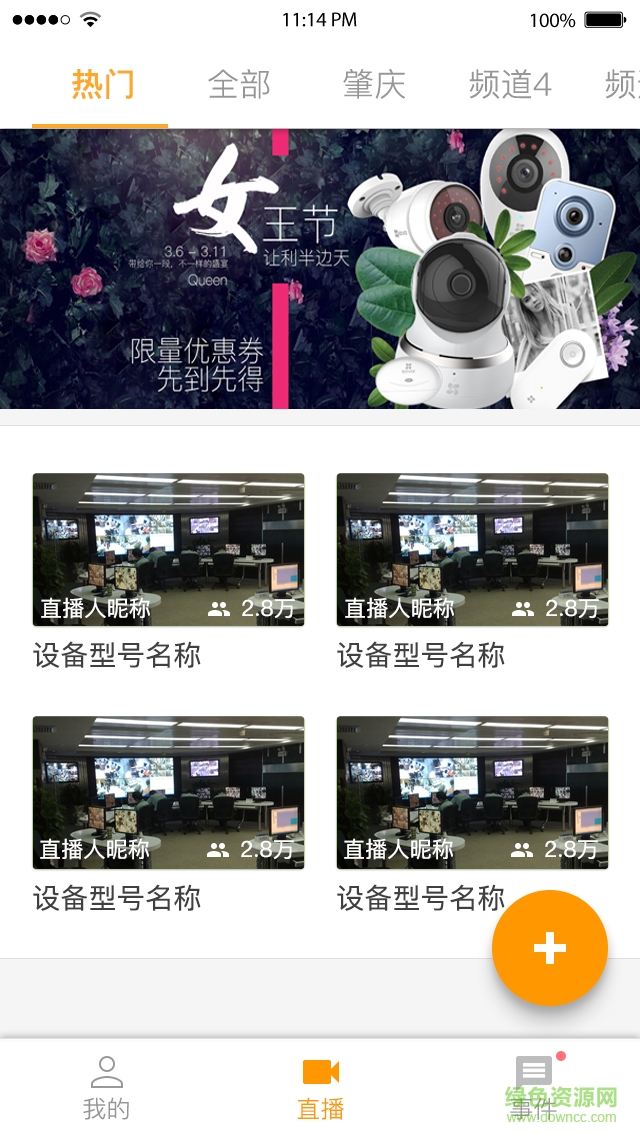Open the 直播 bottom tab
This screenshot has width=640, height=1136.
coord(321,1087)
